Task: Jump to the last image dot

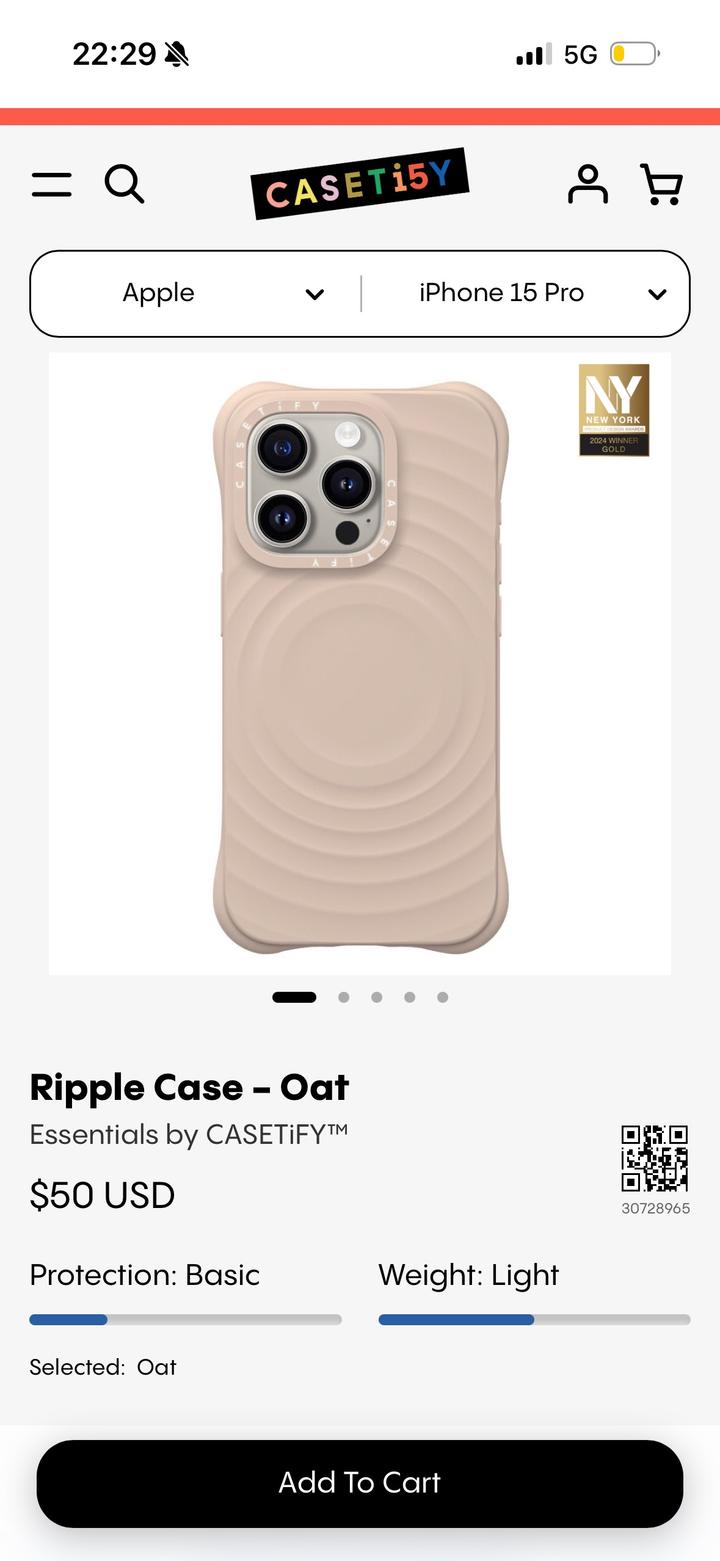Action: (x=443, y=997)
